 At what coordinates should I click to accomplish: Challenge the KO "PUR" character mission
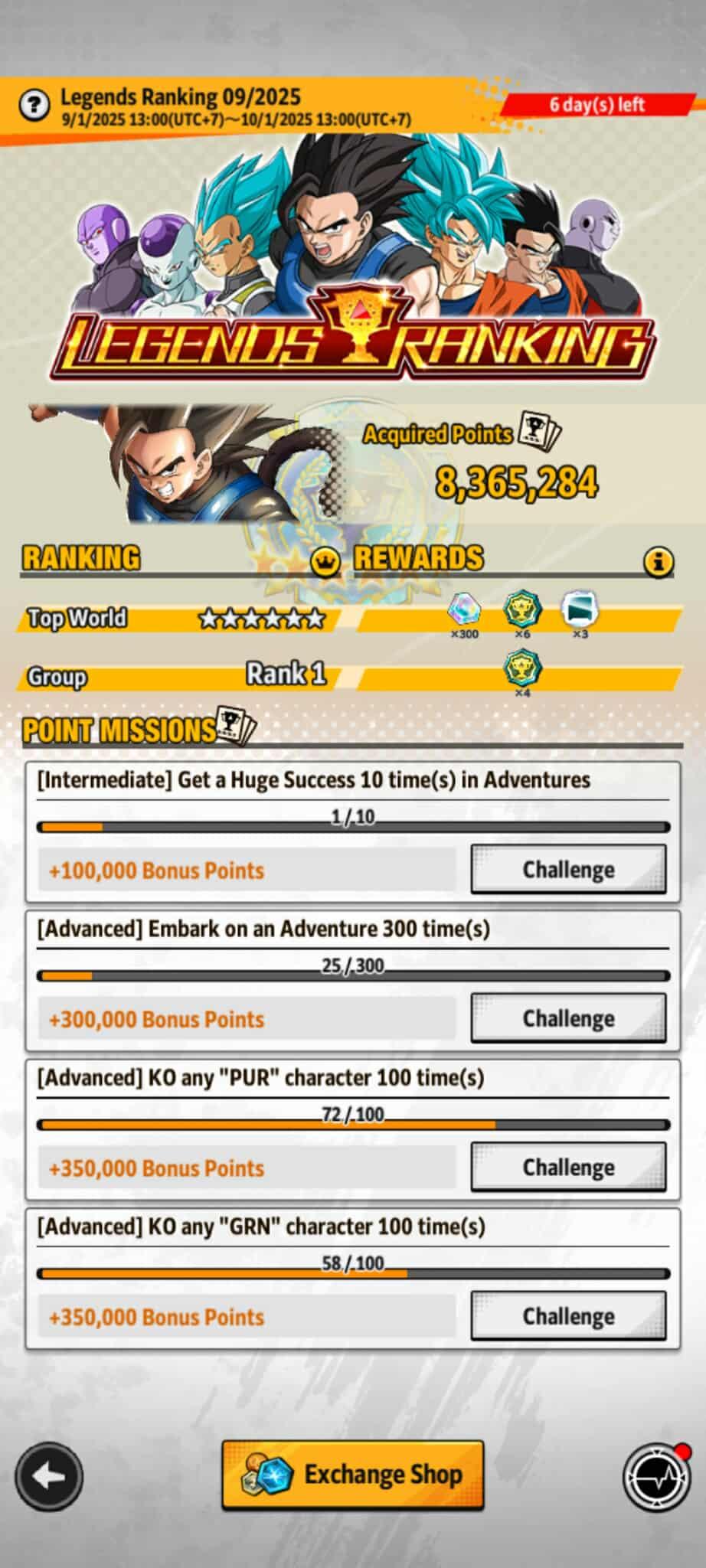click(x=568, y=1167)
